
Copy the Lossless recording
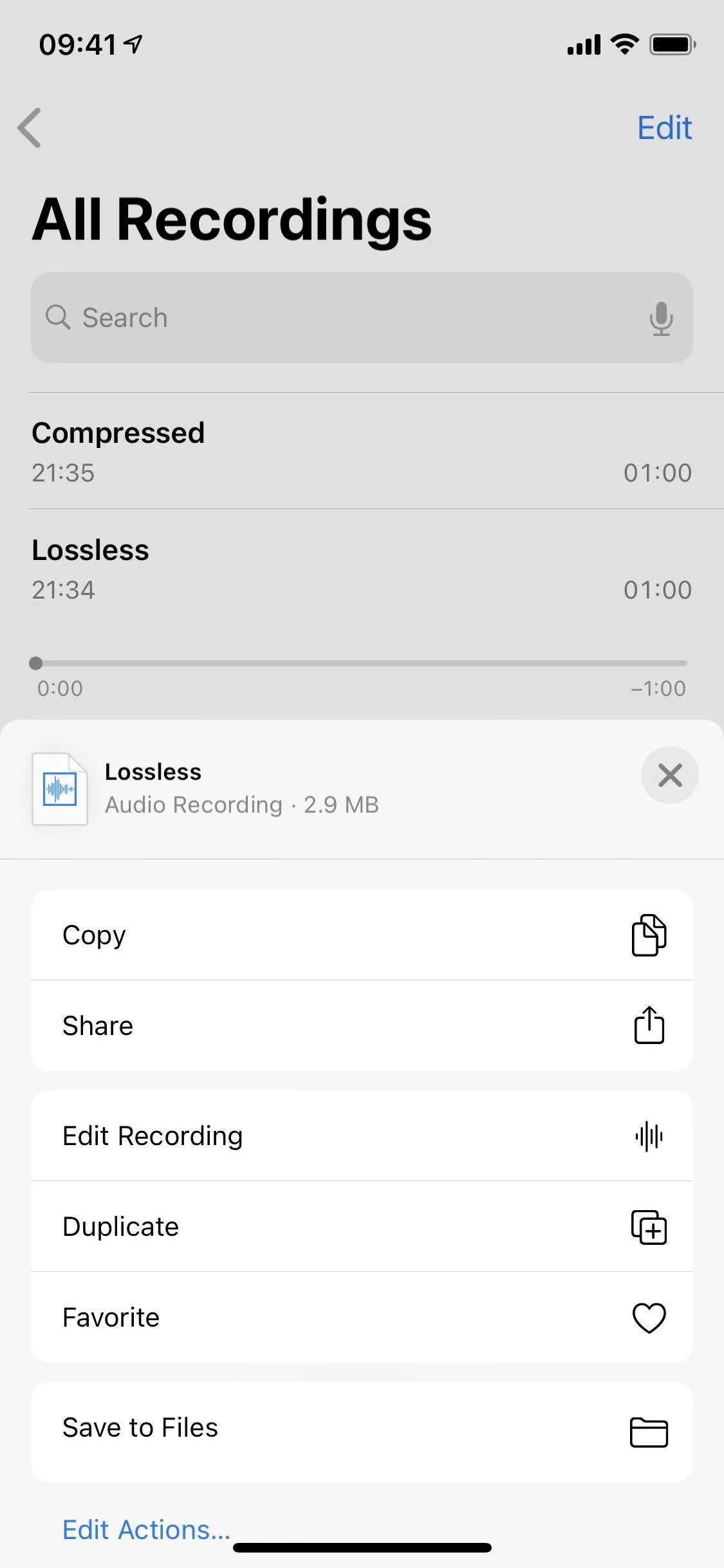tap(362, 935)
